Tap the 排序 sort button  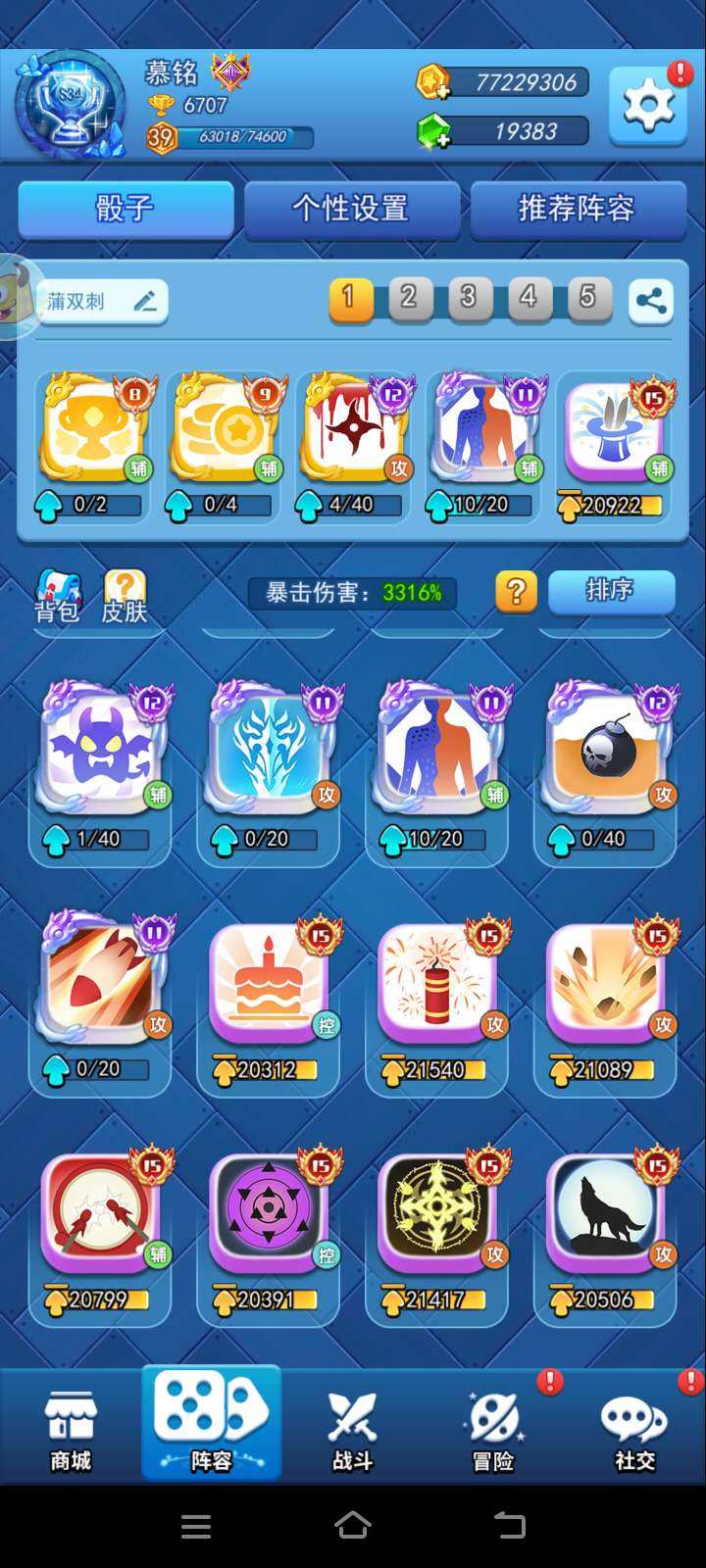coord(610,591)
